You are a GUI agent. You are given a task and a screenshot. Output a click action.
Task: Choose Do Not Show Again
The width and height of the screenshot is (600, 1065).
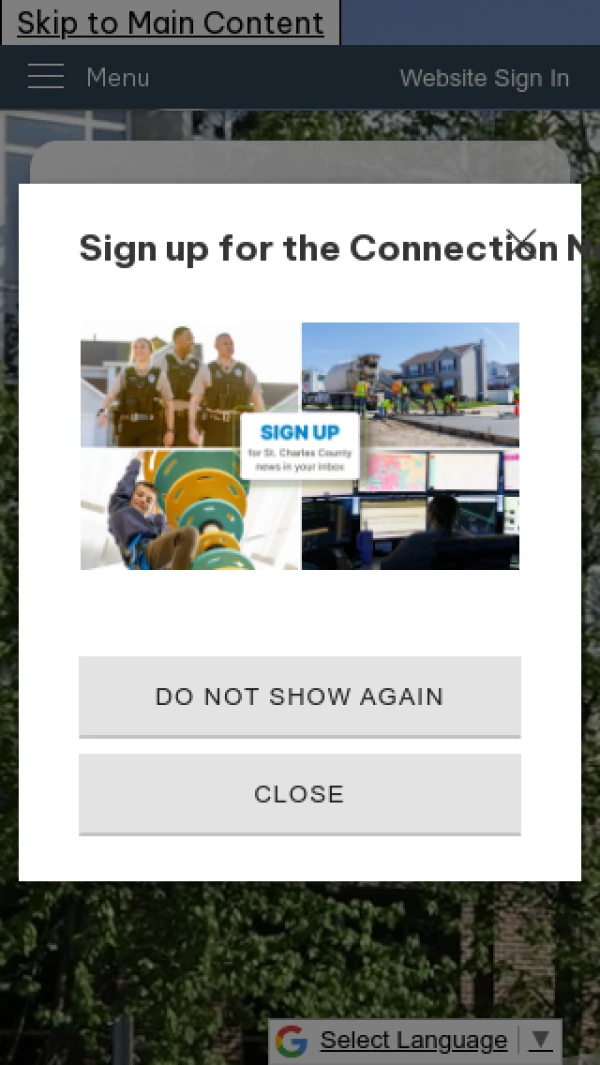(x=300, y=696)
